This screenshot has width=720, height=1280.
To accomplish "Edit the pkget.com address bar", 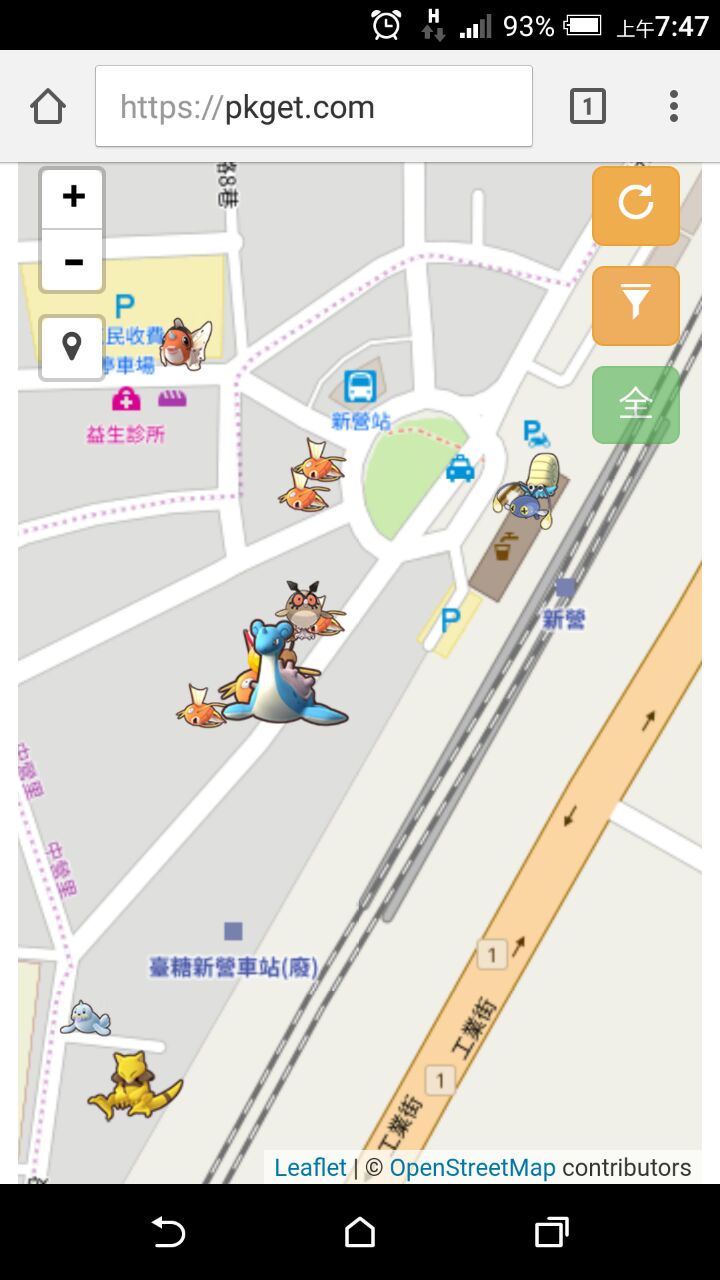I will pyautogui.click(x=314, y=106).
